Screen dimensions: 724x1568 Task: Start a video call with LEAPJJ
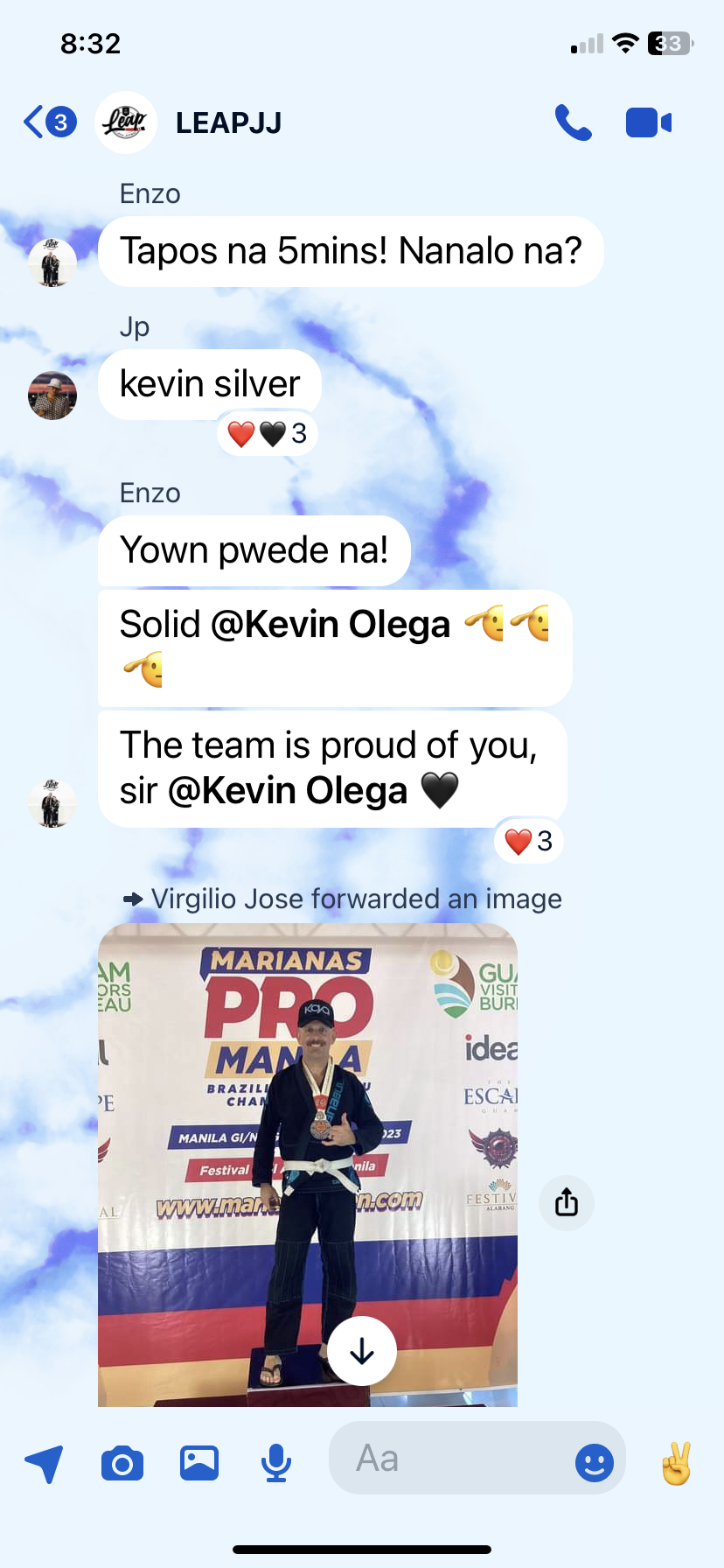649,122
